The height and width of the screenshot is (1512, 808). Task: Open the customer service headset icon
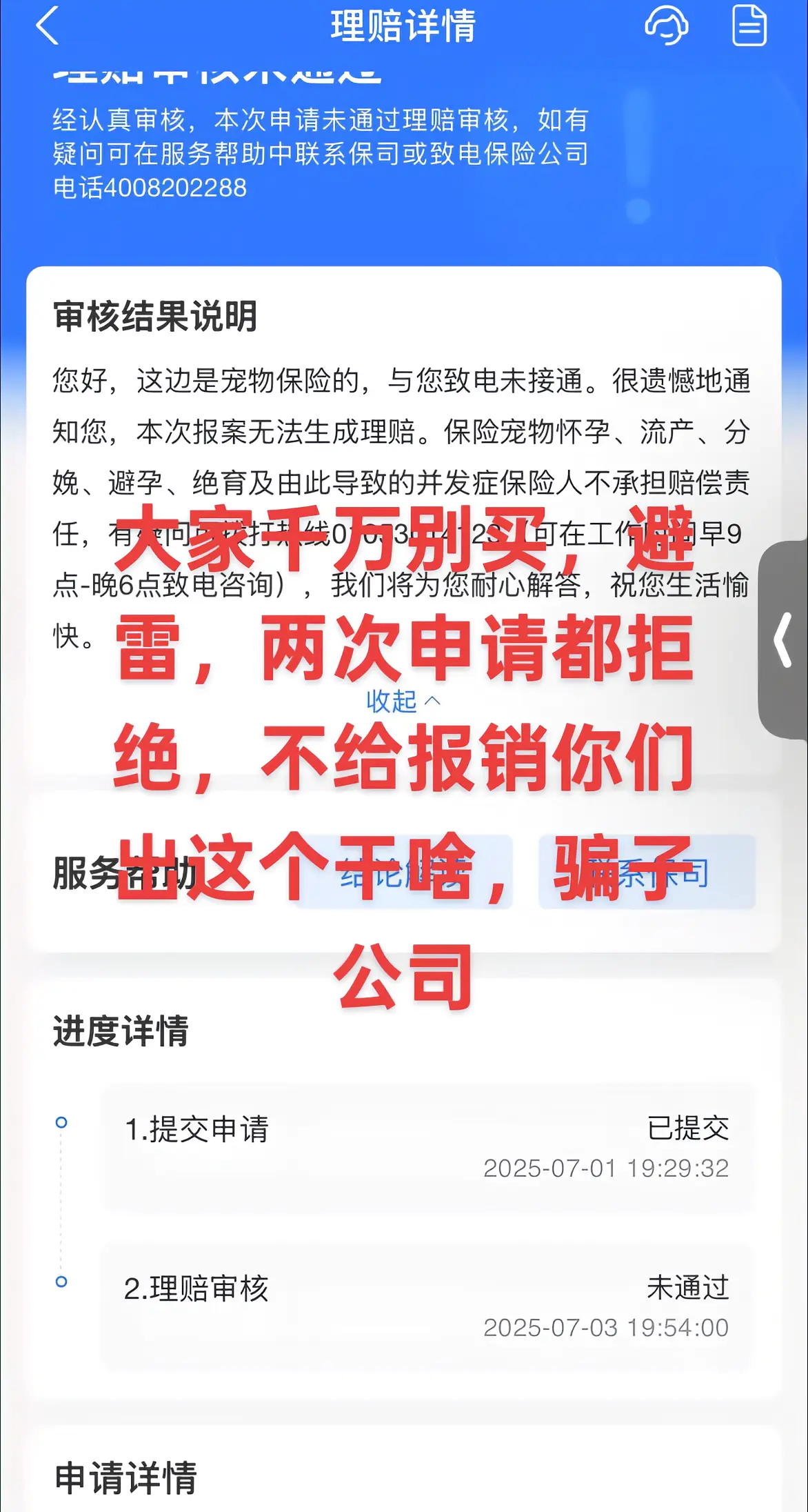point(666,26)
